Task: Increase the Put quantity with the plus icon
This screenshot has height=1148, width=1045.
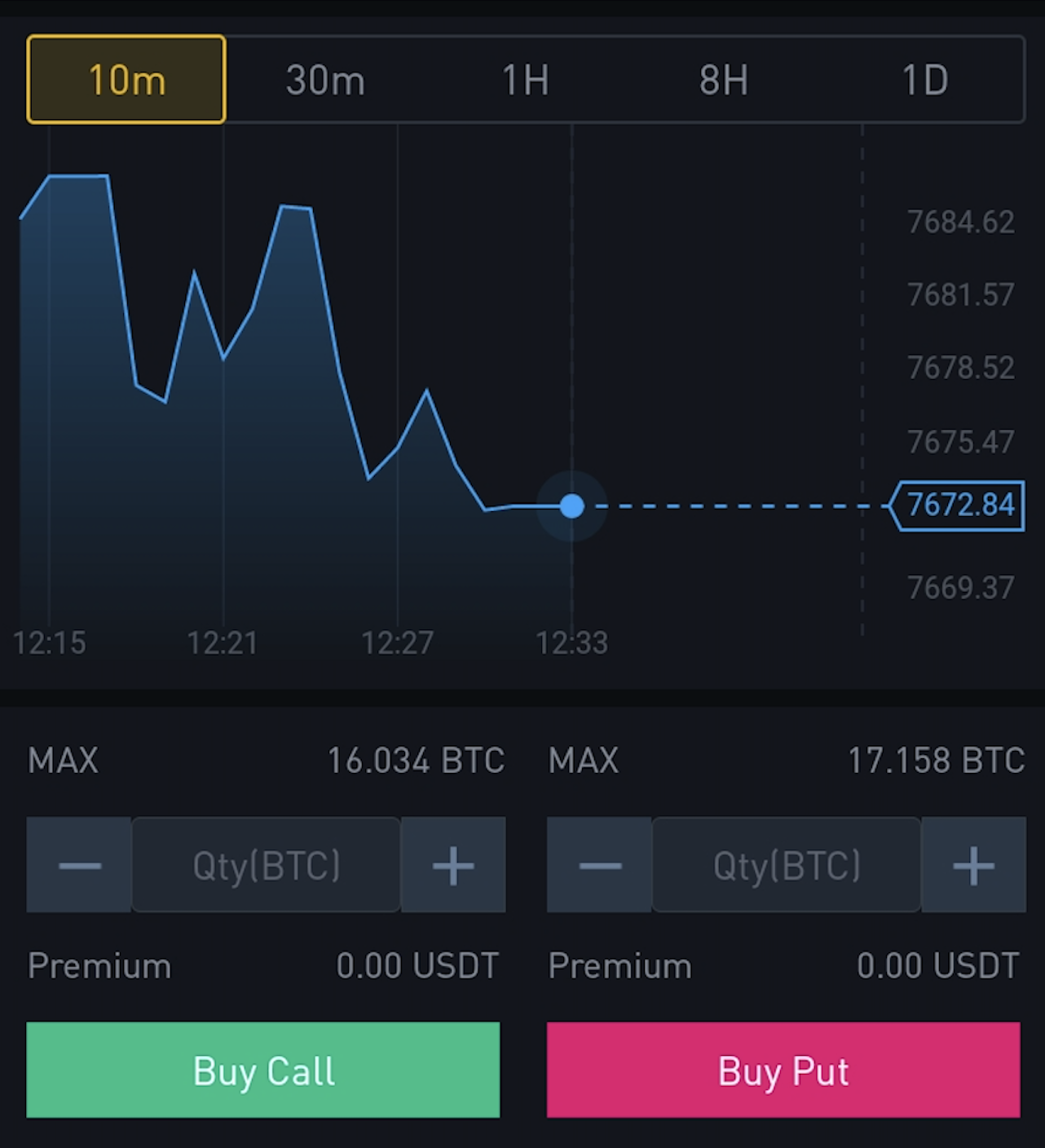Action: pos(973,864)
